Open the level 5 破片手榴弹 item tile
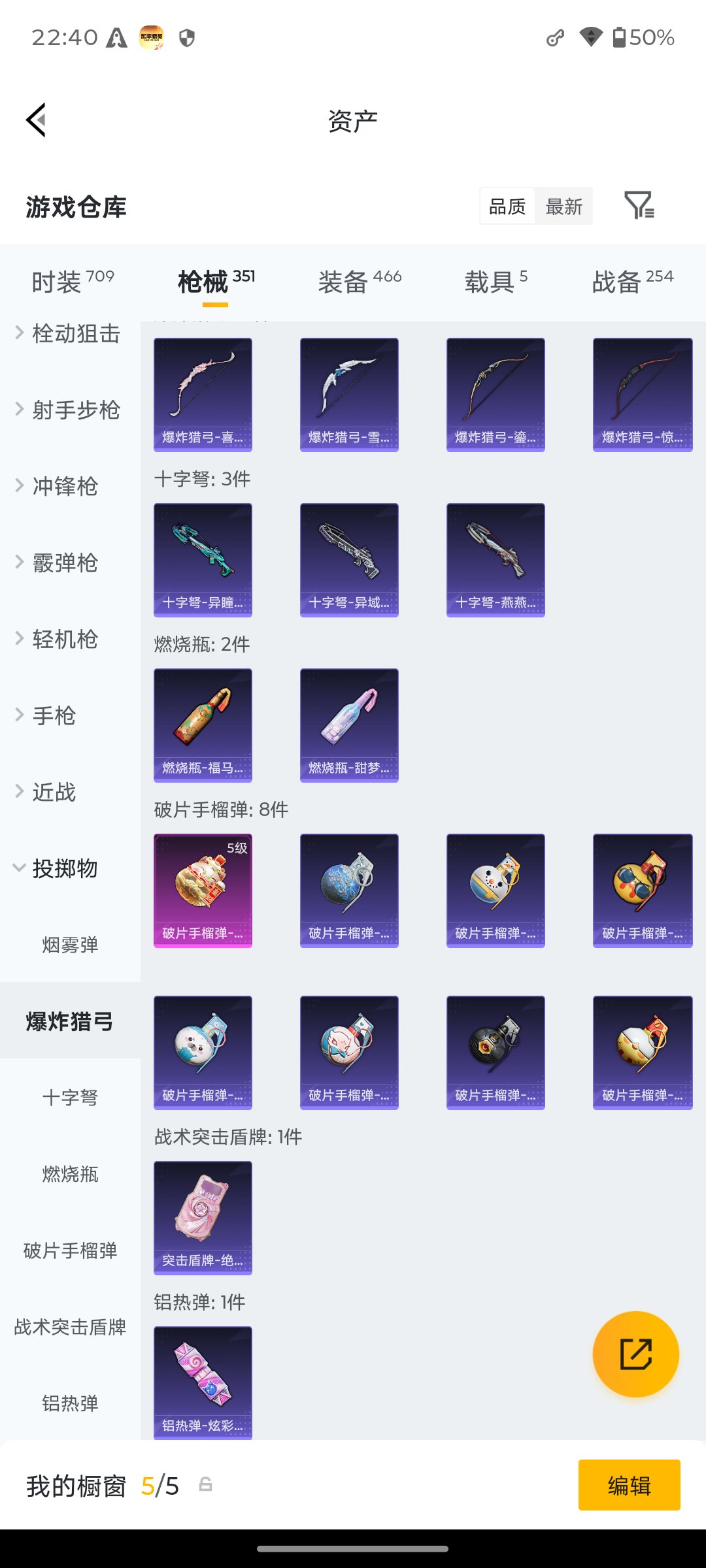706x1568 pixels. (203, 890)
